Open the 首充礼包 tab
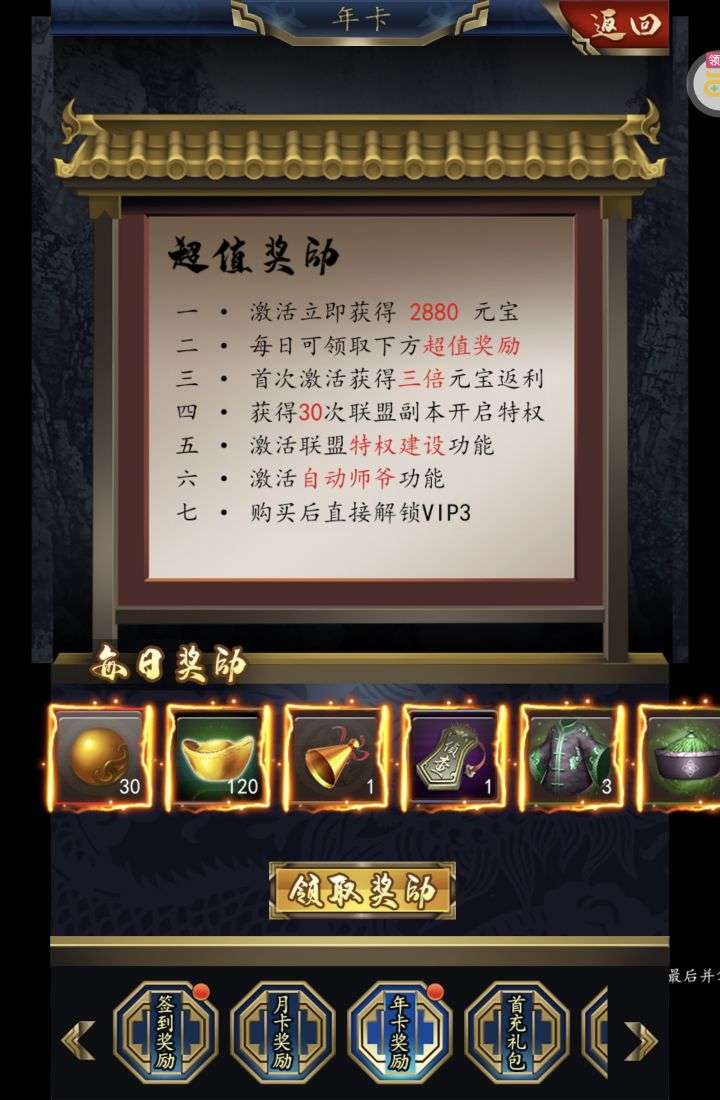Screen dimensions: 720x1100 click(516, 1032)
